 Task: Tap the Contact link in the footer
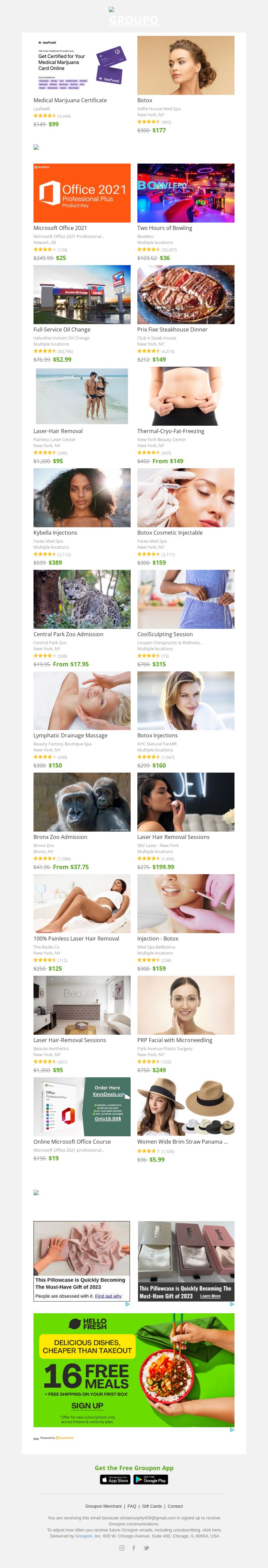coord(175,1506)
